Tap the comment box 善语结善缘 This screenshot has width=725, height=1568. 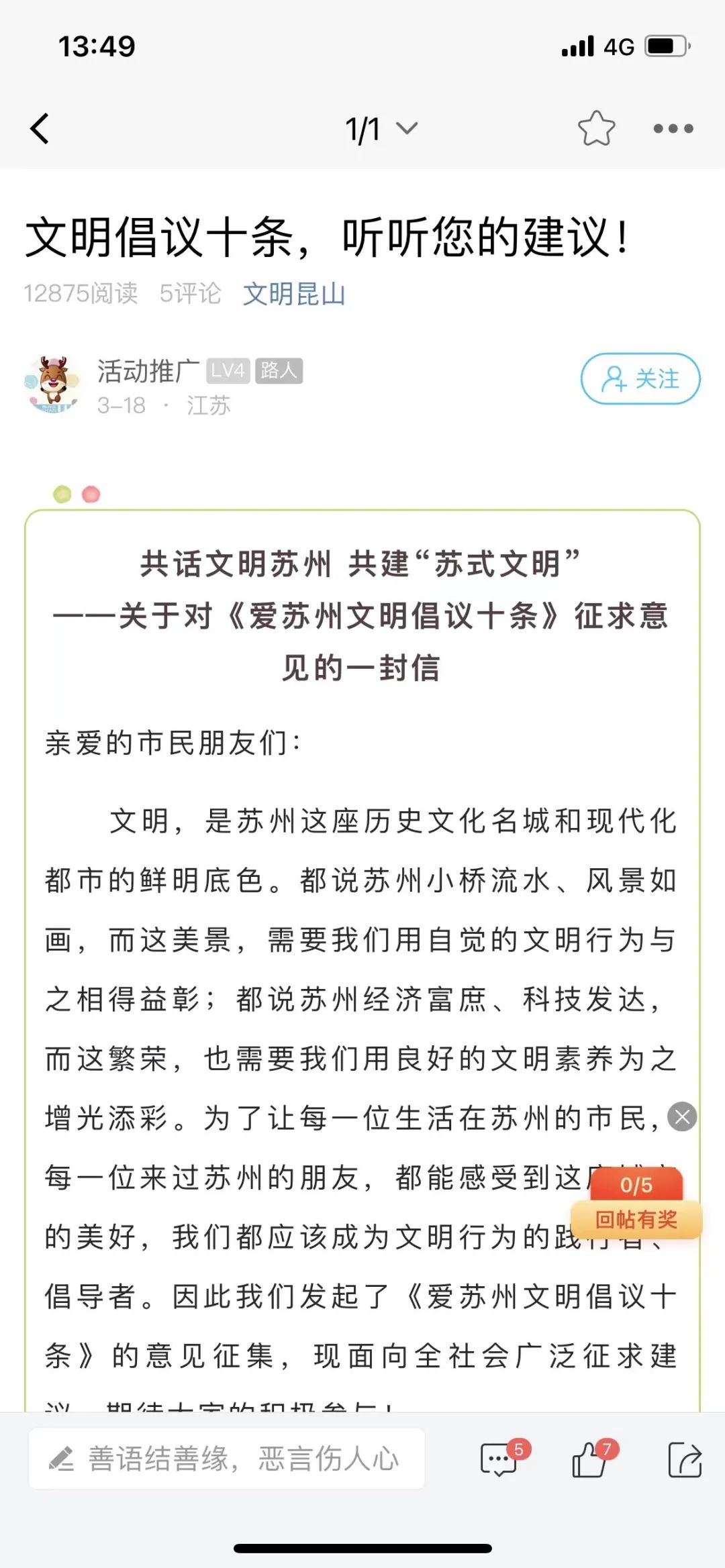[x=227, y=1459]
